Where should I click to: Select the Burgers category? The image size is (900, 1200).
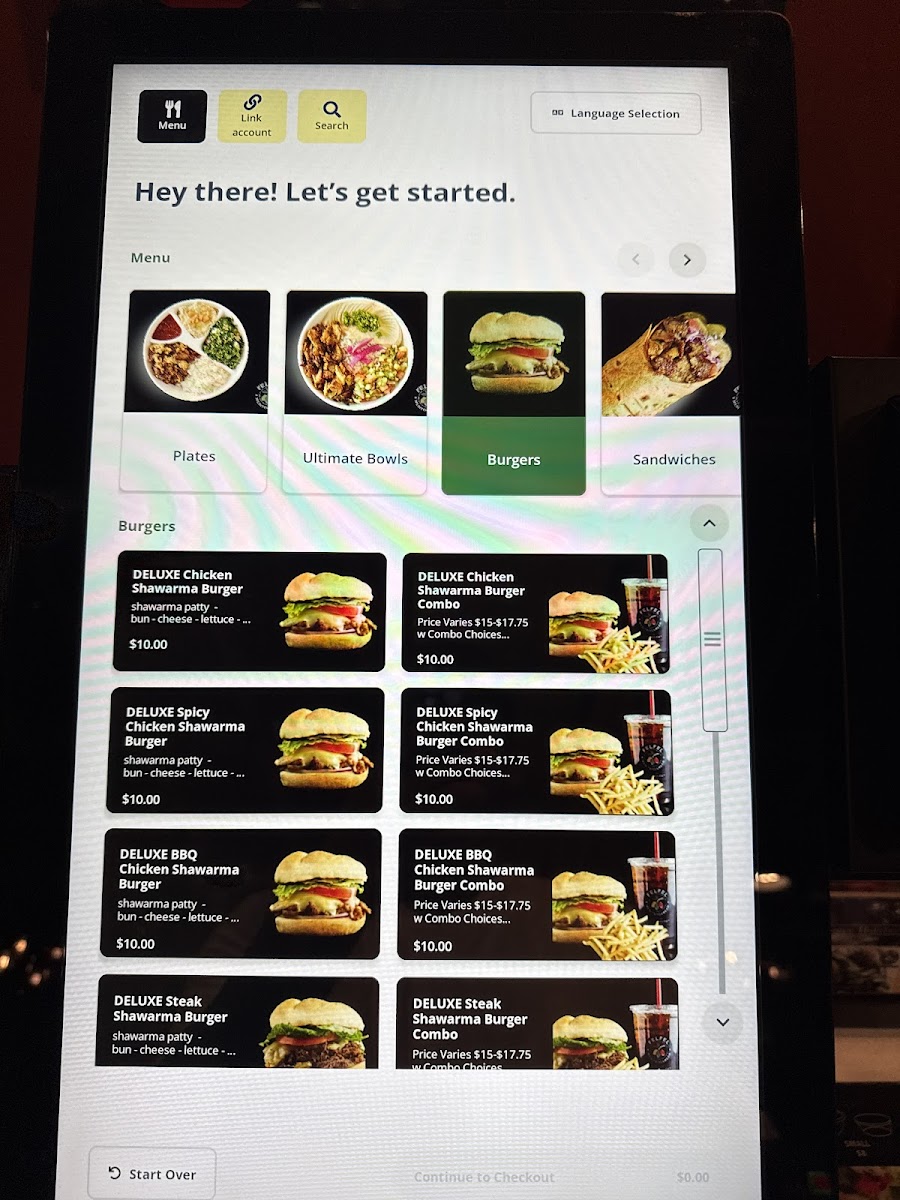(x=513, y=393)
